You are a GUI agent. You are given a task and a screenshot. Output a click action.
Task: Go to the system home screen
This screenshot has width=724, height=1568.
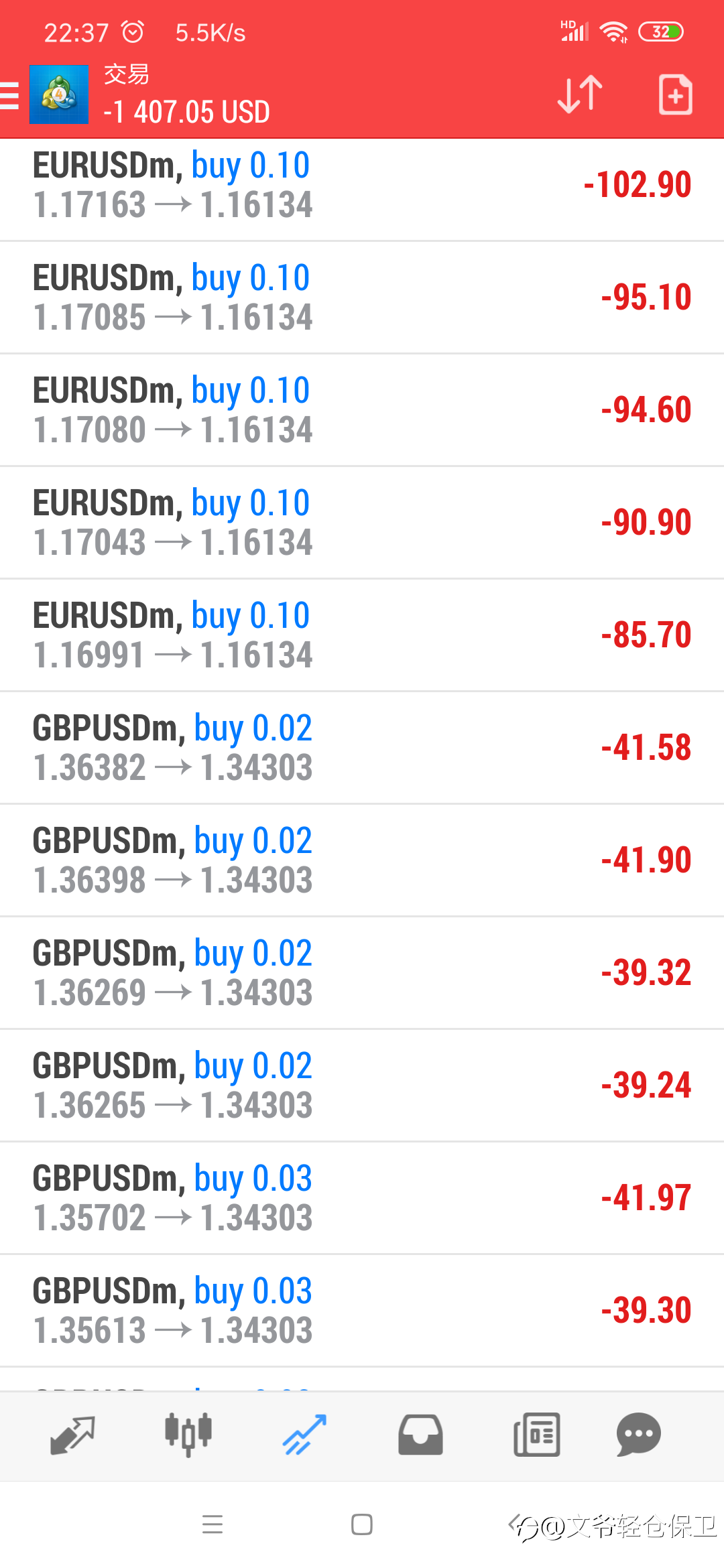(x=362, y=1524)
